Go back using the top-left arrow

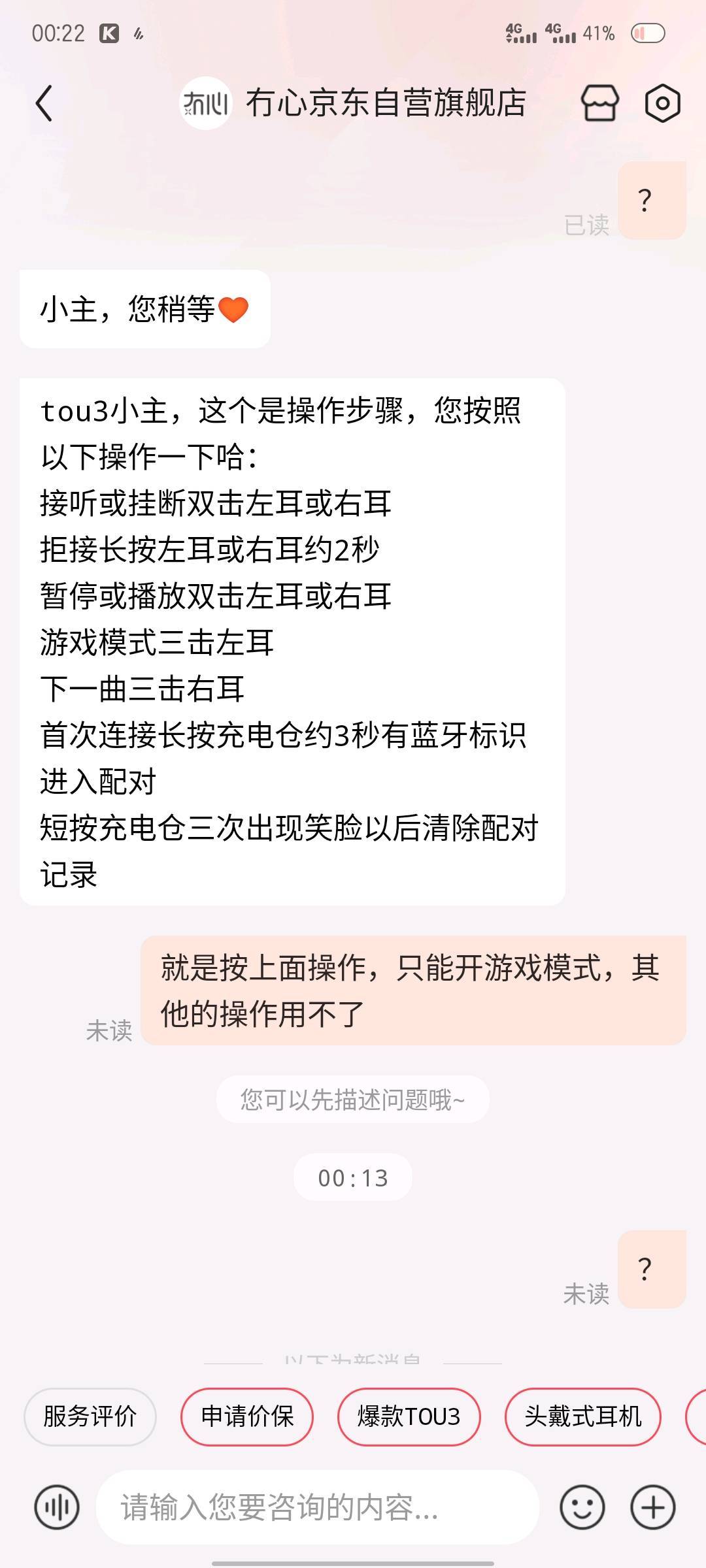pyautogui.click(x=44, y=103)
